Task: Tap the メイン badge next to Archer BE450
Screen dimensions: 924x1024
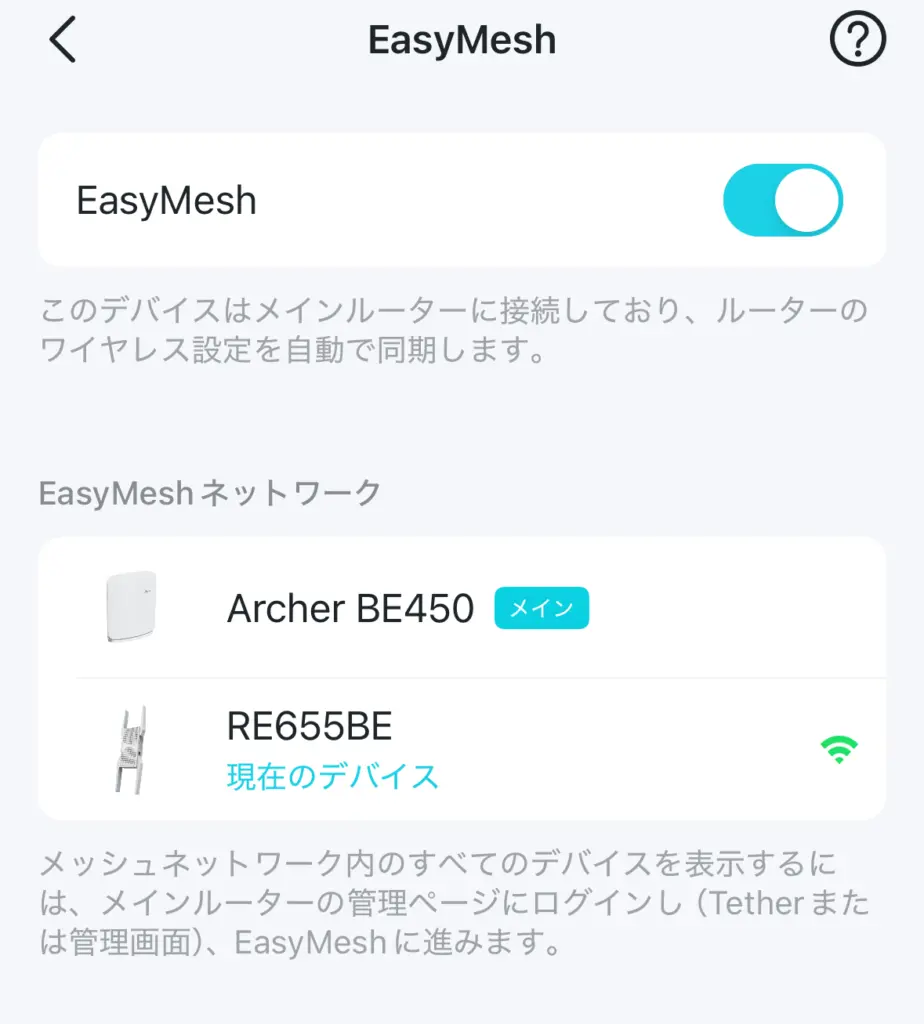Action: coord(541,608)
